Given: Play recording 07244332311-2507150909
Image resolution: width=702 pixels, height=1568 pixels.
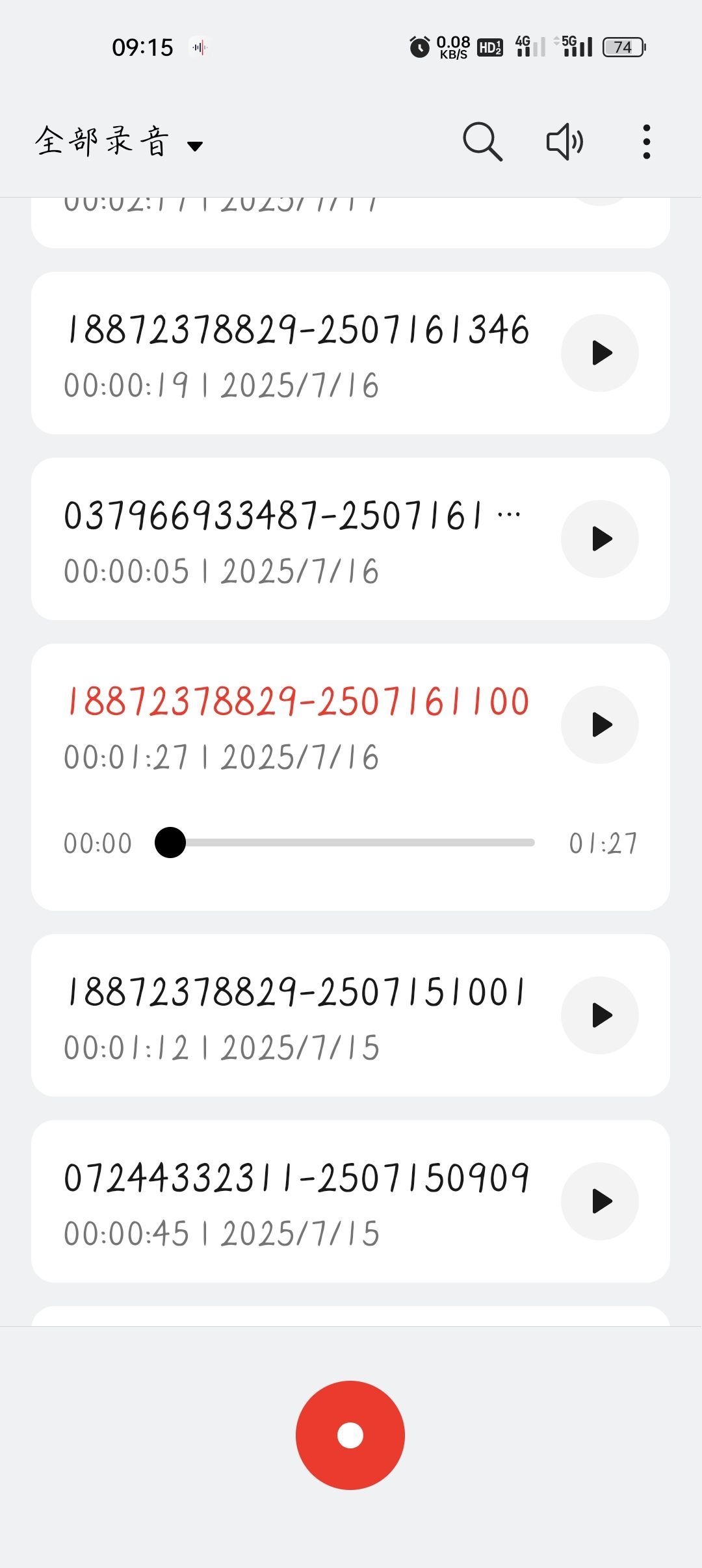Looking at the screenshot, I should pos(600,1201).
